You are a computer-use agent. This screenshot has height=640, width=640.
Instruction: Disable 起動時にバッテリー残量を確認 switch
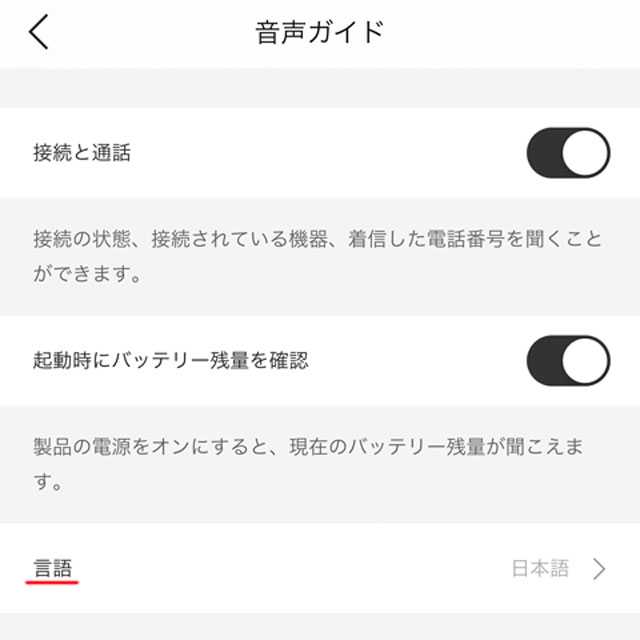pos(567,361)
